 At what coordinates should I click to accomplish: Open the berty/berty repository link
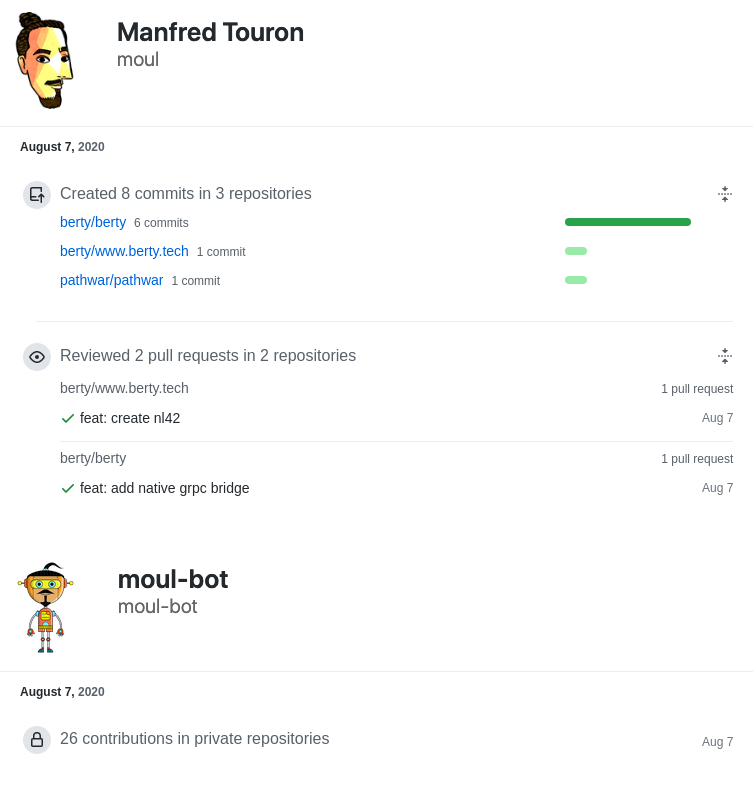point(93,222)
